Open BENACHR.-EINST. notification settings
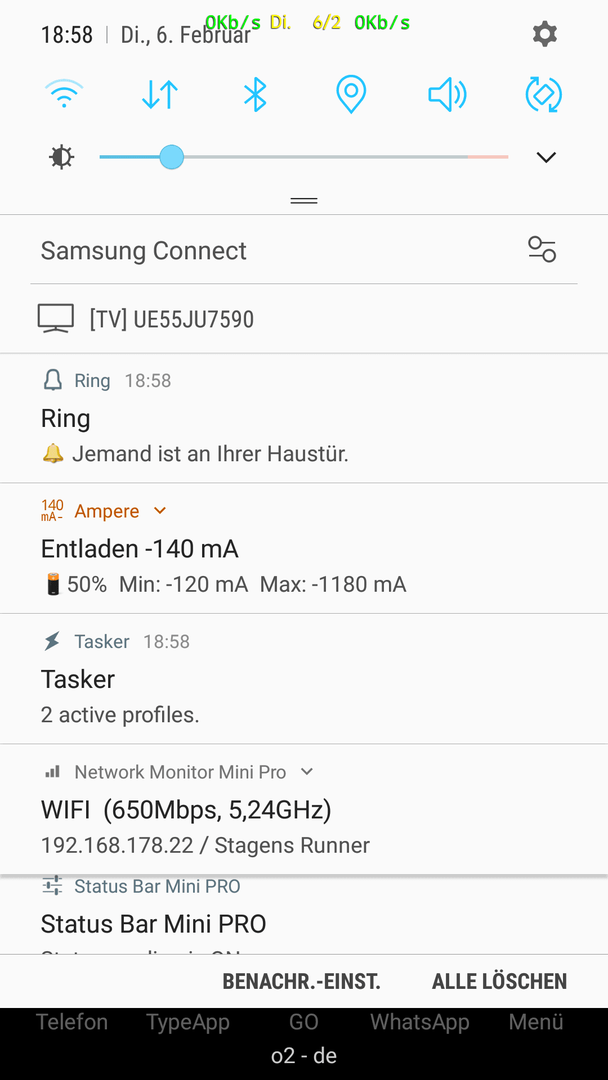Screen dimensions: 608x1080 coord(302,982)
